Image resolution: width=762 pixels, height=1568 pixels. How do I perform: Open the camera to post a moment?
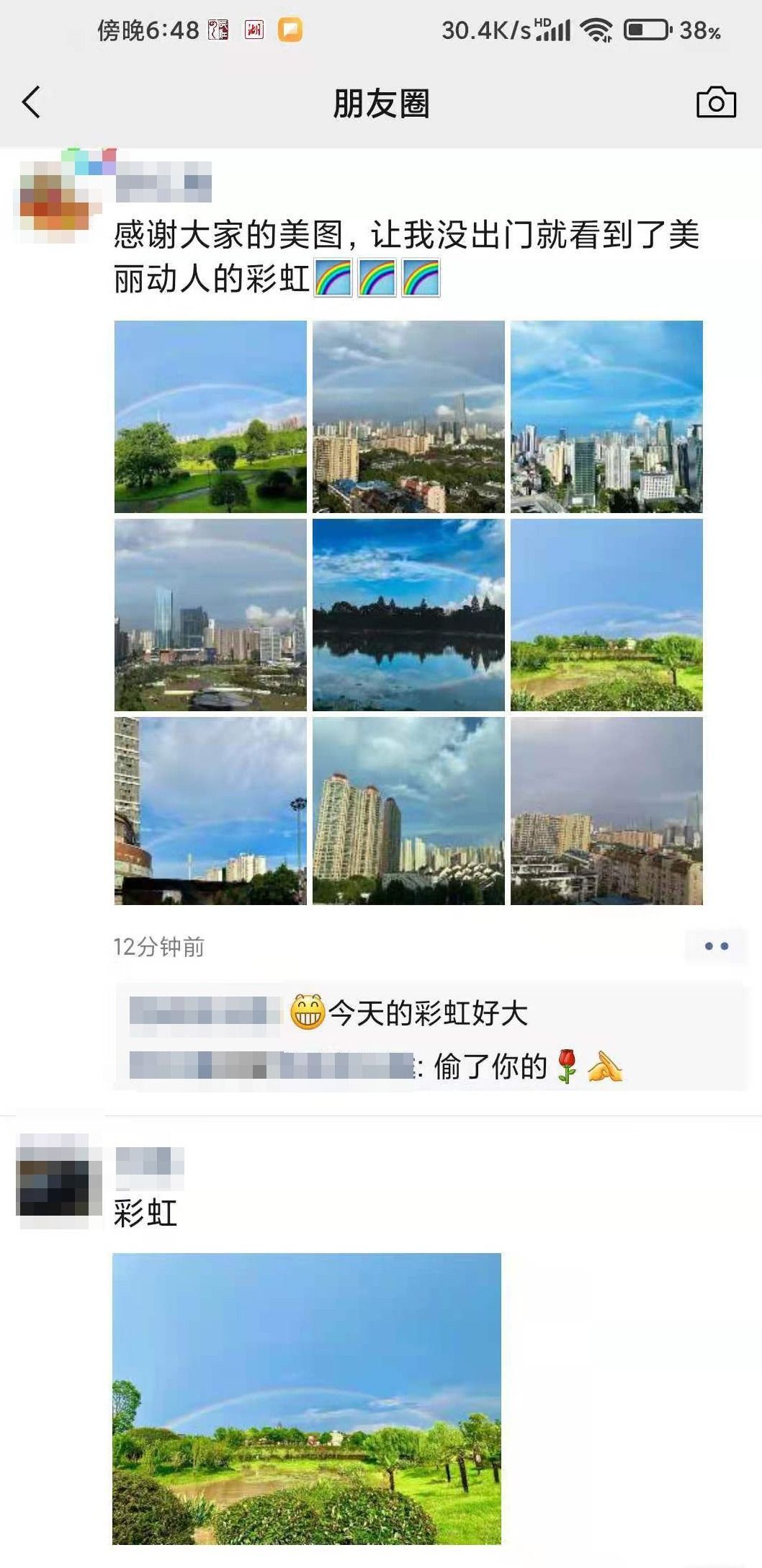[716, 102]
